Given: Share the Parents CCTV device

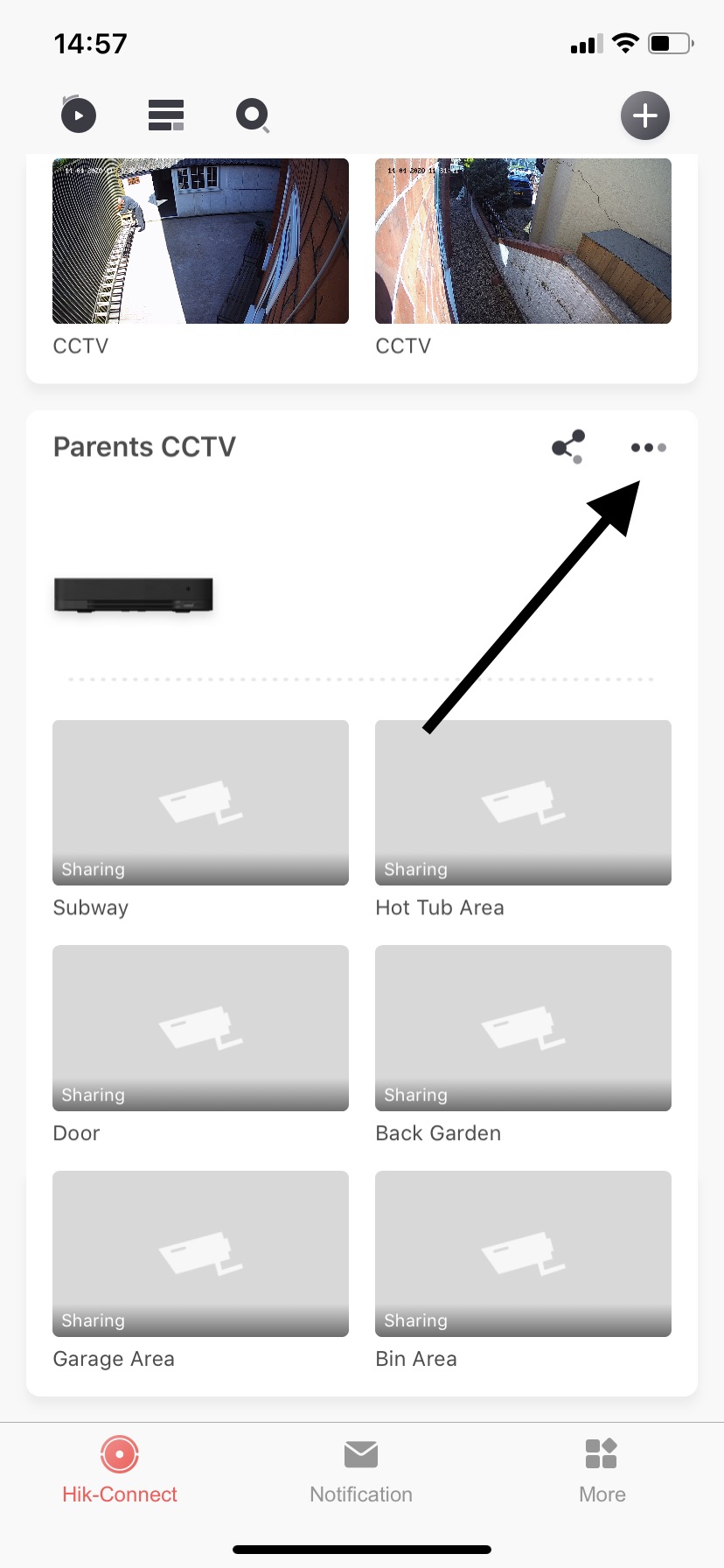Looking at the screenshot, I should click(568, 446).
